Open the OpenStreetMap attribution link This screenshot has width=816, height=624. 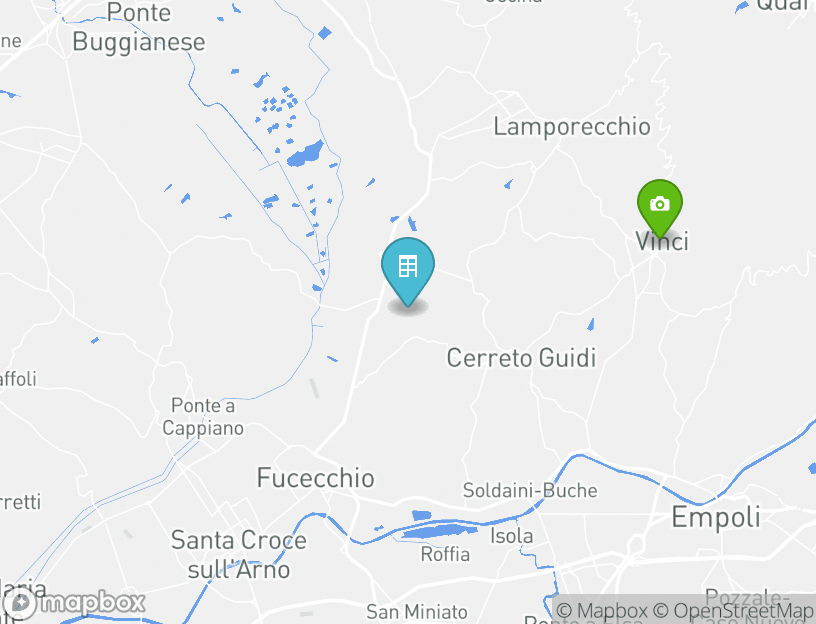(733, 610)
